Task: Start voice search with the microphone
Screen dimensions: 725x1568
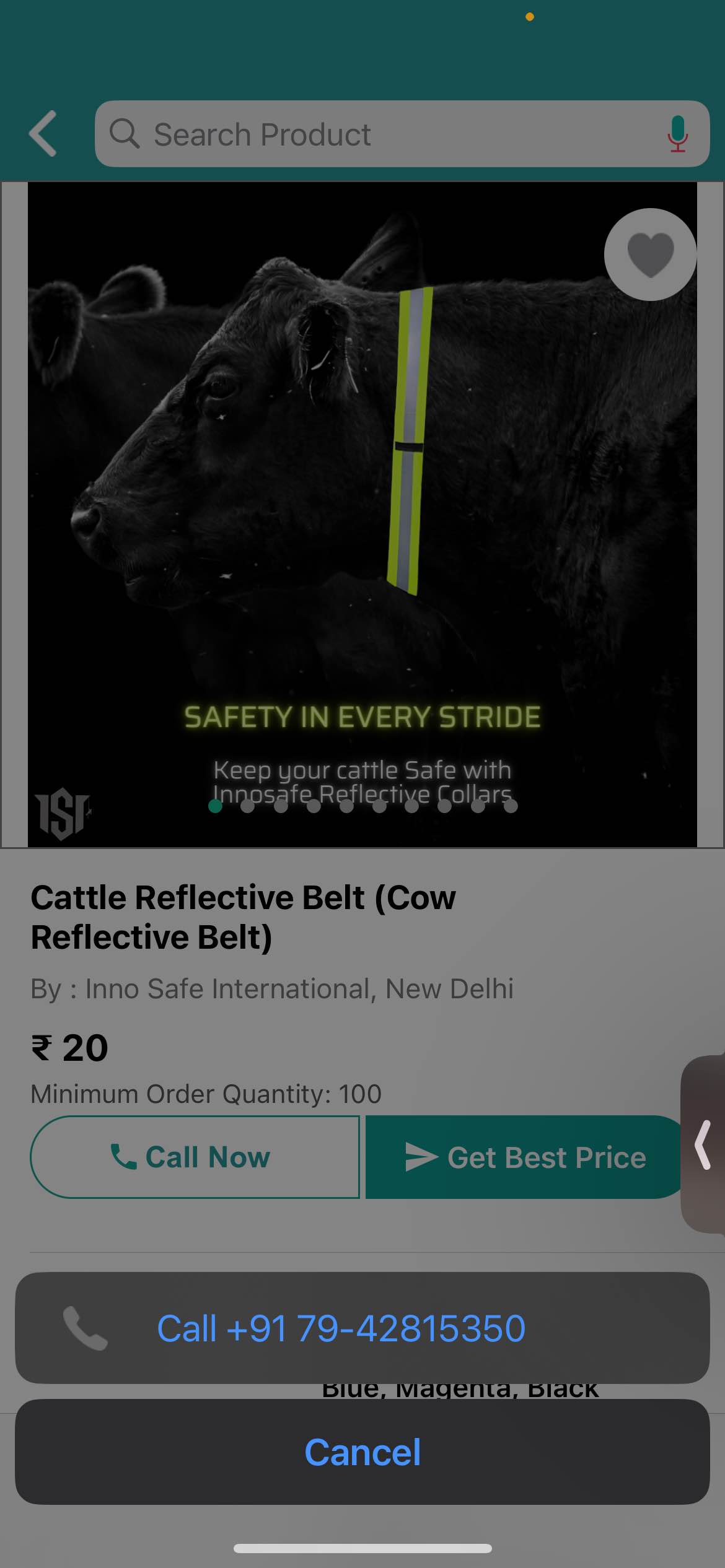Action: [x=677, y=134]
